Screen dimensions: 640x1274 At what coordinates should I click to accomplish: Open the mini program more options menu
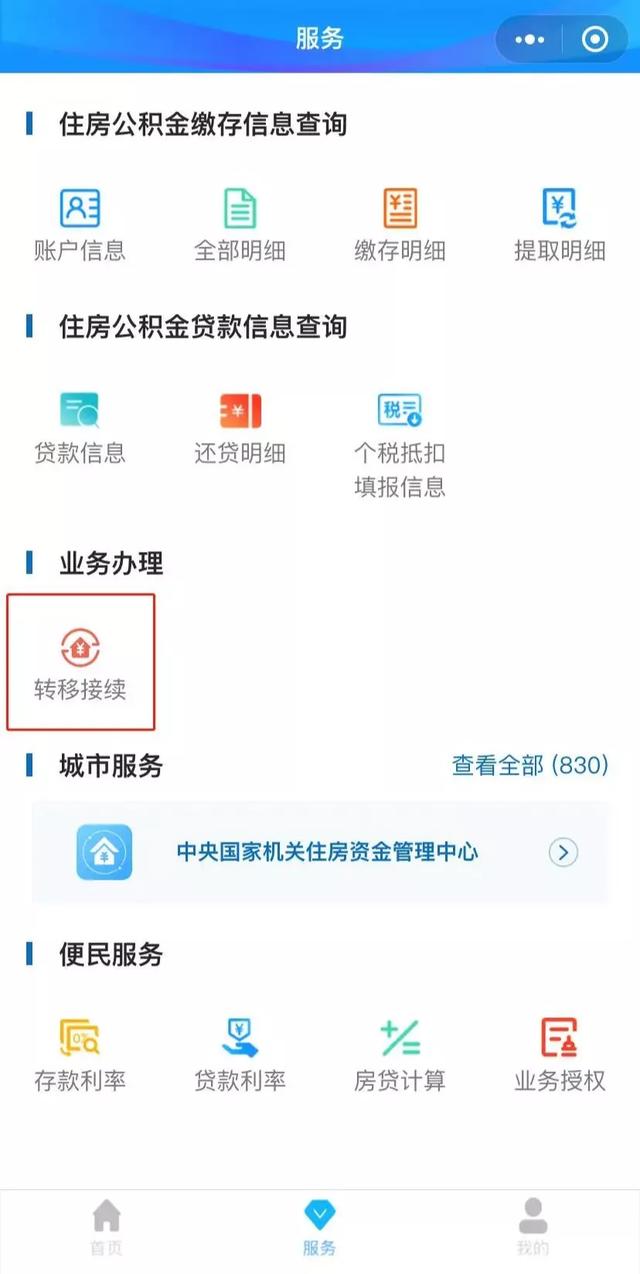coord(528,40)
